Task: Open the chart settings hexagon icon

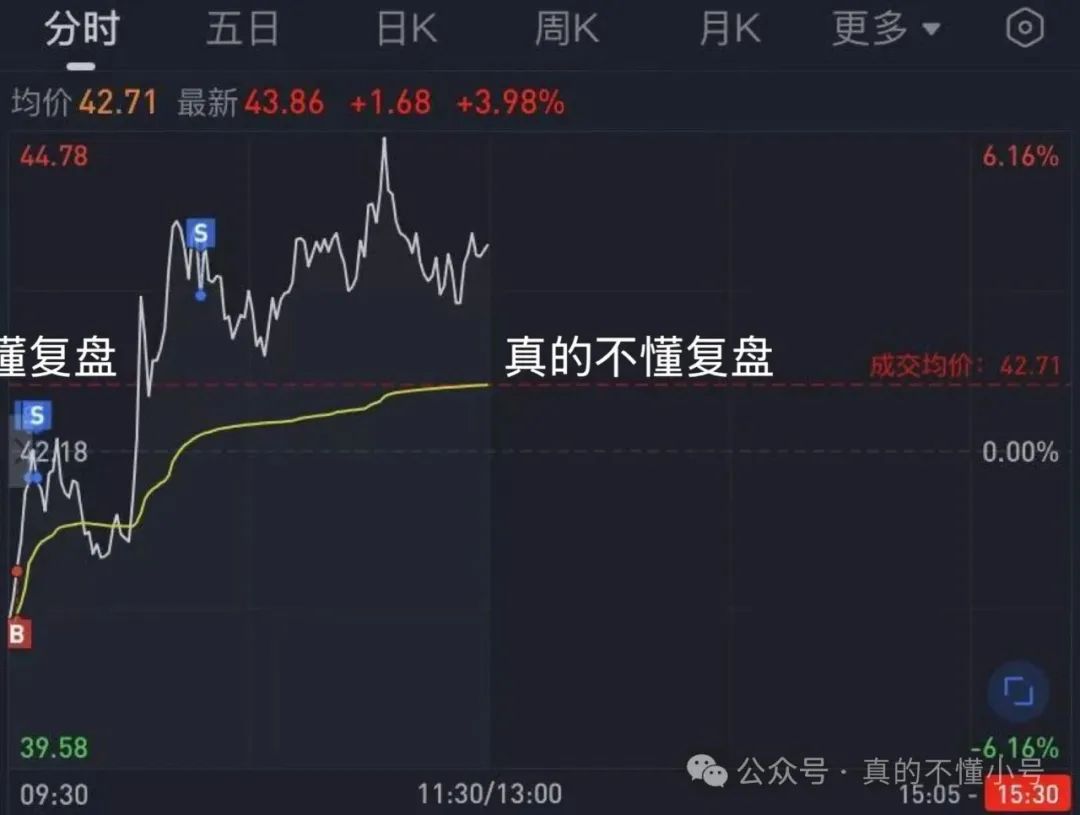Action: [1024, 28]
